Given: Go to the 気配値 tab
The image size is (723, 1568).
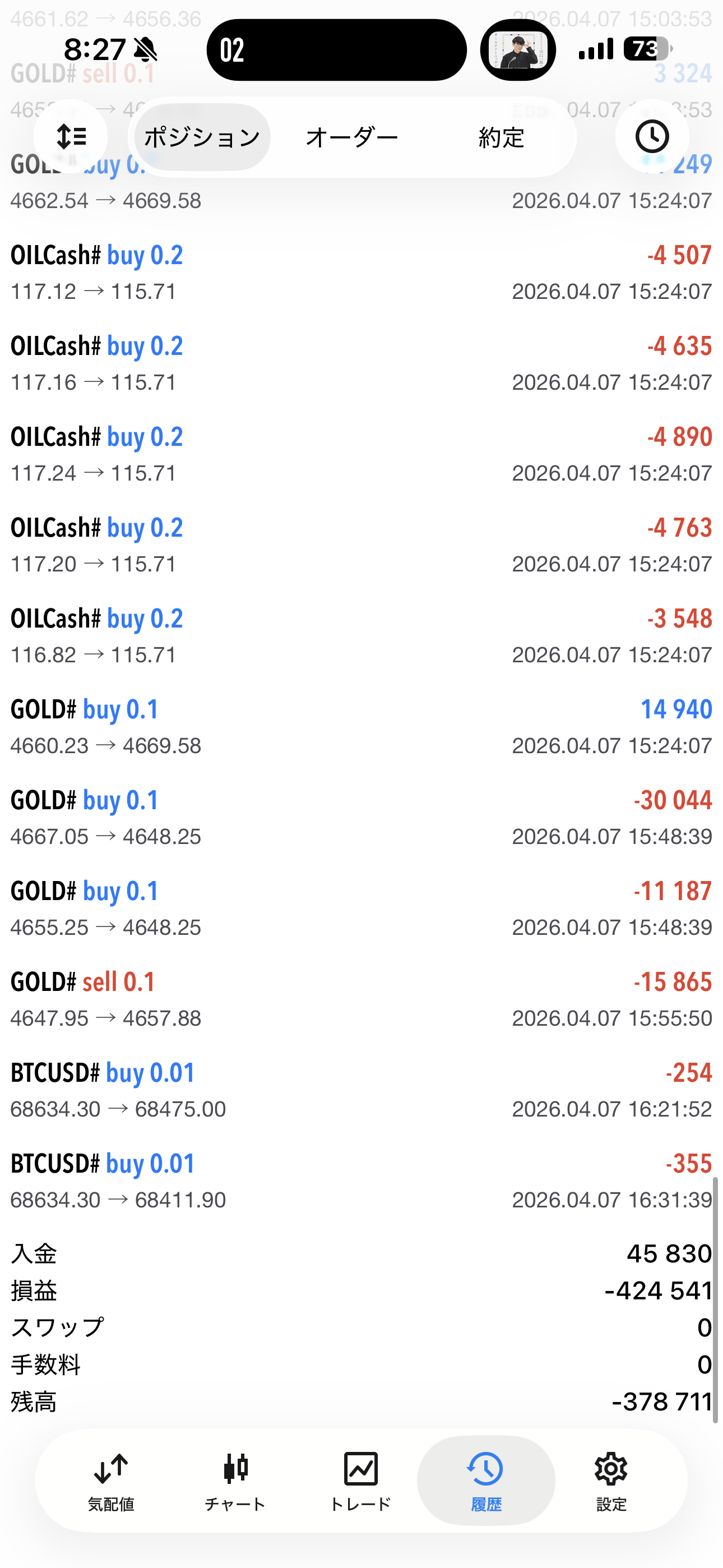Looking at the screenshot, I should coord(111,1481).
